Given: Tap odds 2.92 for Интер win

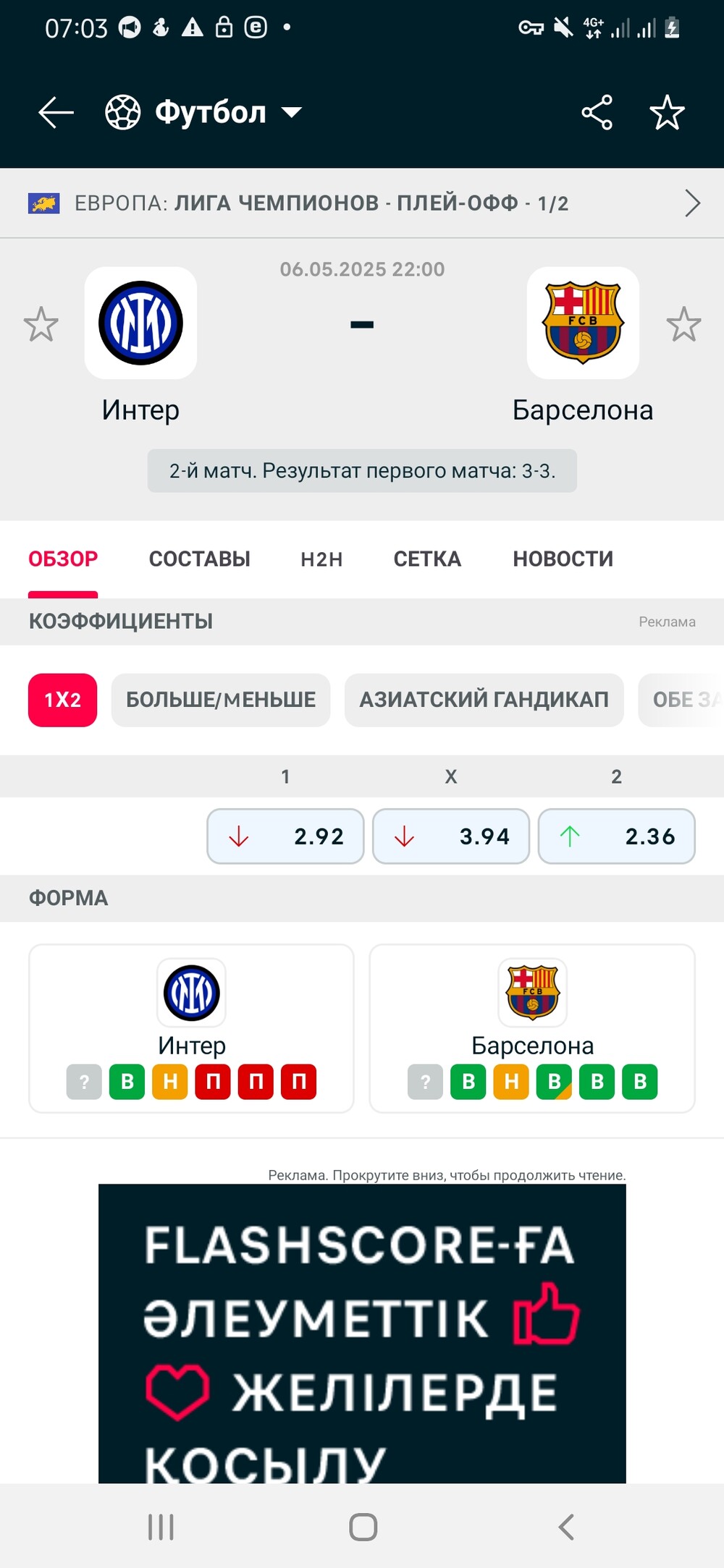Looking at the screenshot, I should pyautogui.click(x=285, y=836).
